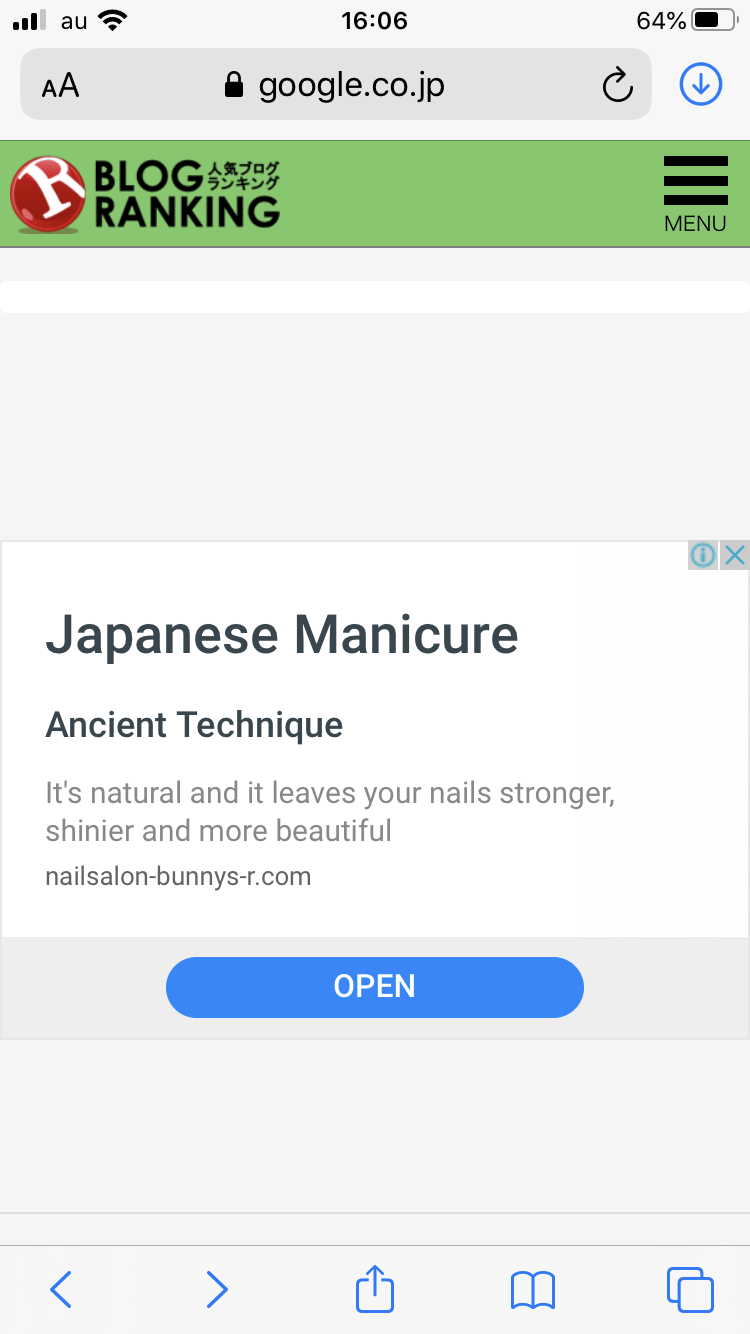The height and width of the screenshot is (1334, 750).
Task: Open the bookmarks
Action: (532, 1289)
